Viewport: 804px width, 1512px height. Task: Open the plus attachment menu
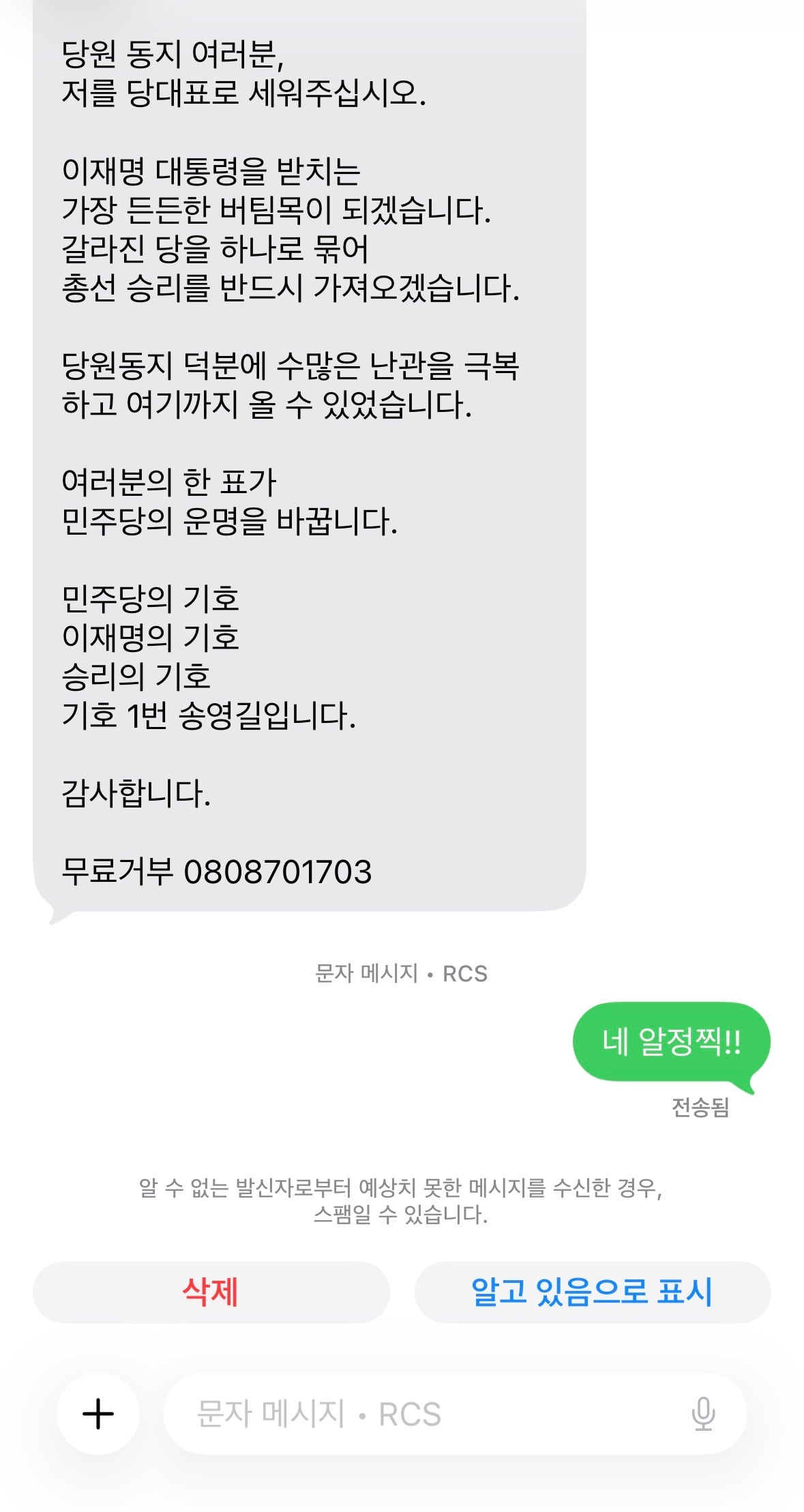tap(98, 1414)
